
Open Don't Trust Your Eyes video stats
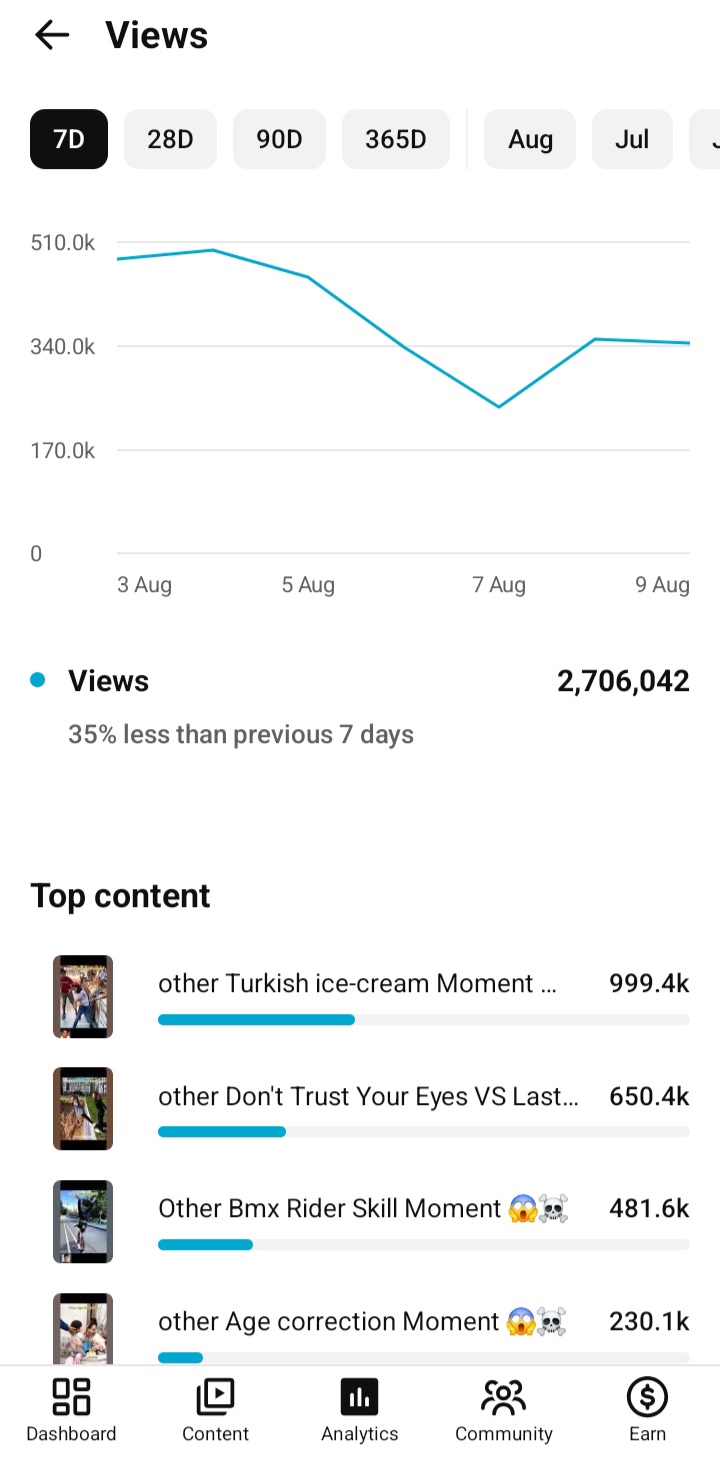(371, 1109)
